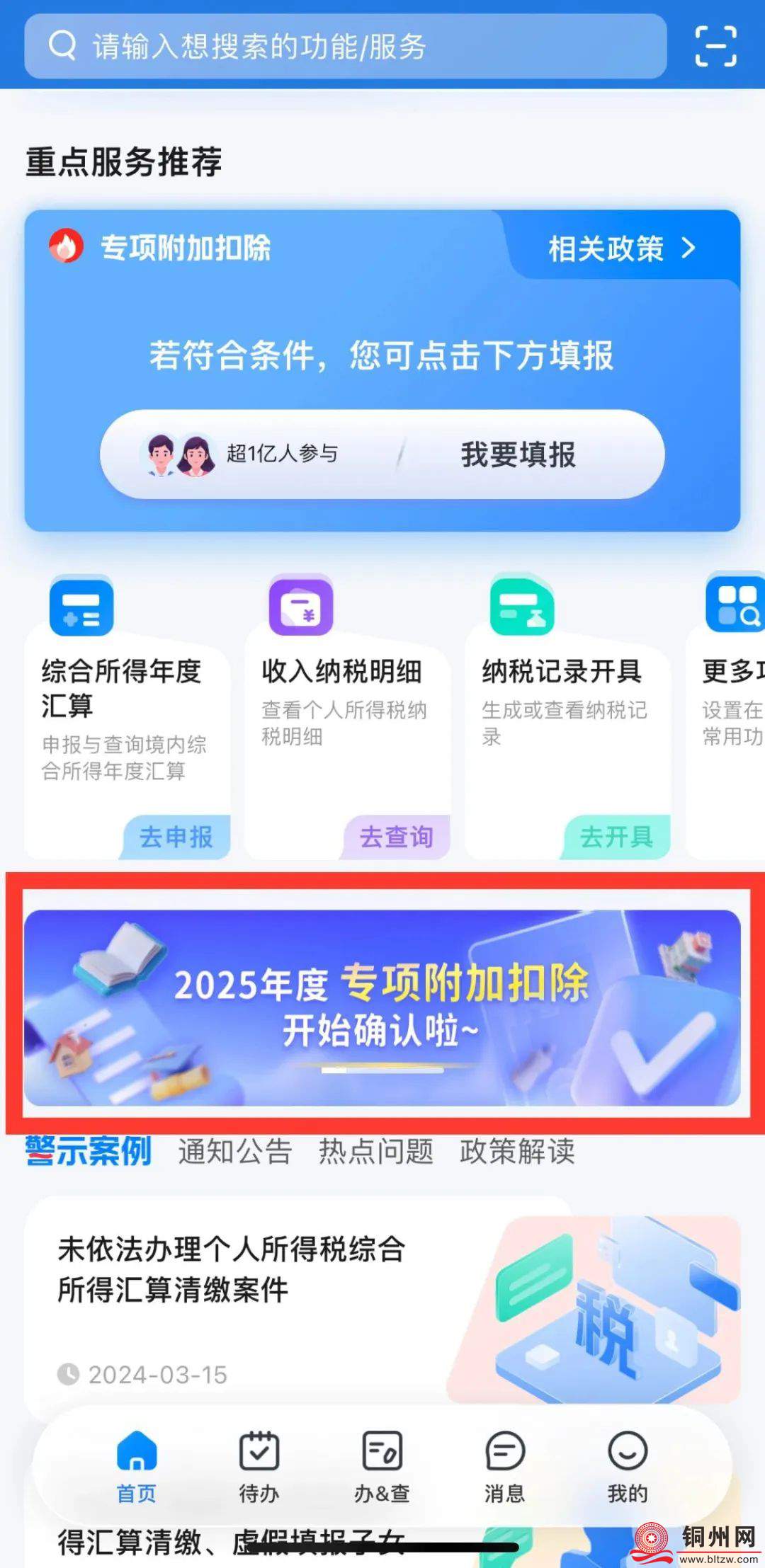Open 相关政策 related policies link

click(x=622, y=249)
